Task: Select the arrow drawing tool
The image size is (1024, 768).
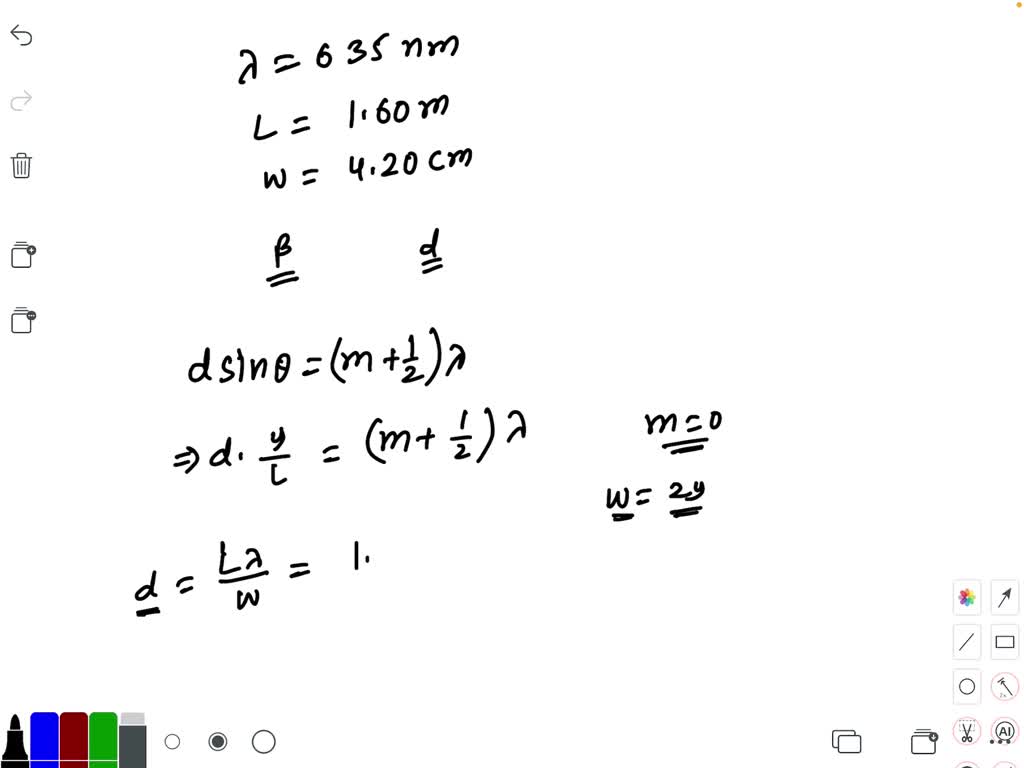Action: (x=1004, y=598)
